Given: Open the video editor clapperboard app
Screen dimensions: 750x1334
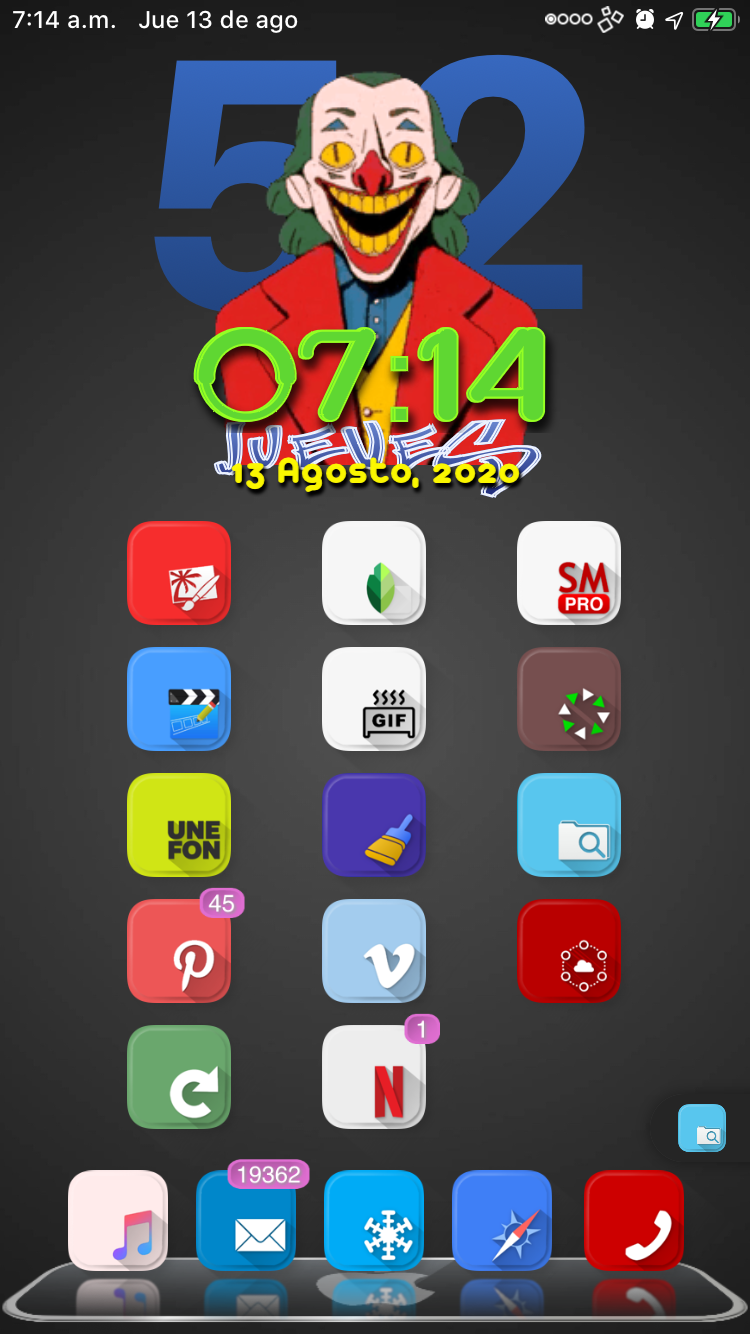Looking at the screenshot, I should pyautogui.click(x=179, y=699).
